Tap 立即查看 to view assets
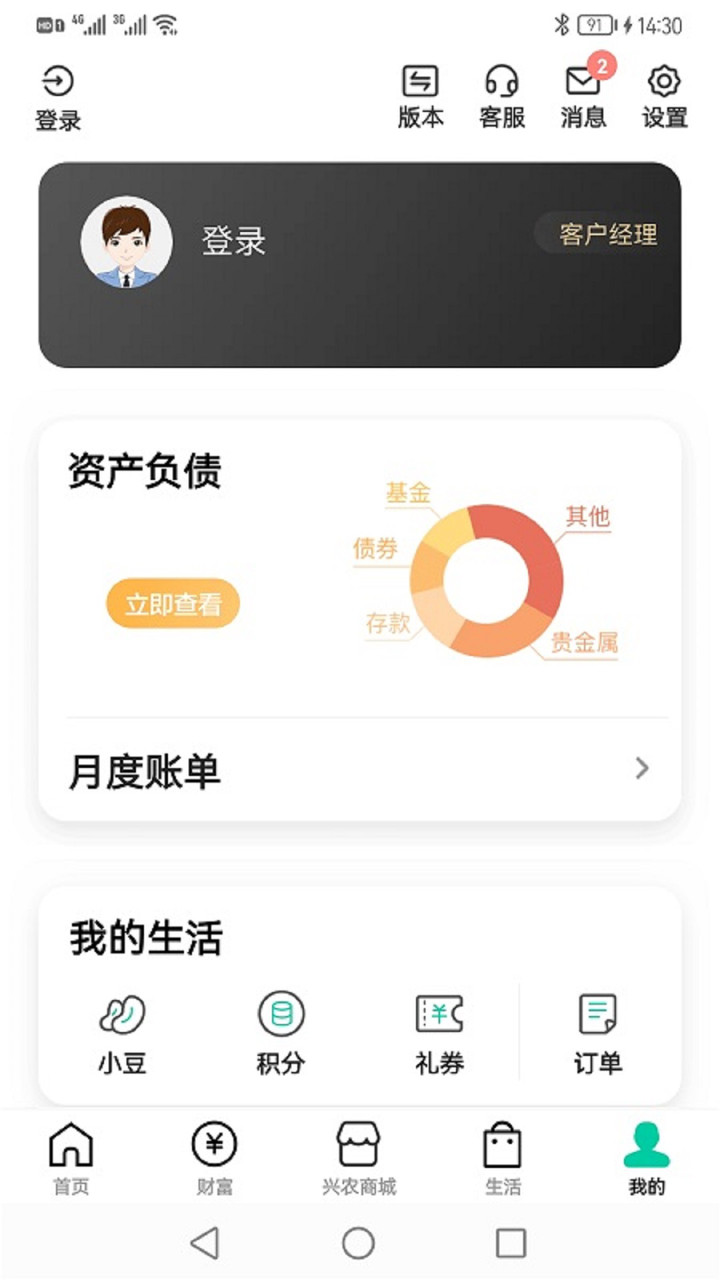The height and width of the screenshot is (1280, 720). point(172,604)
